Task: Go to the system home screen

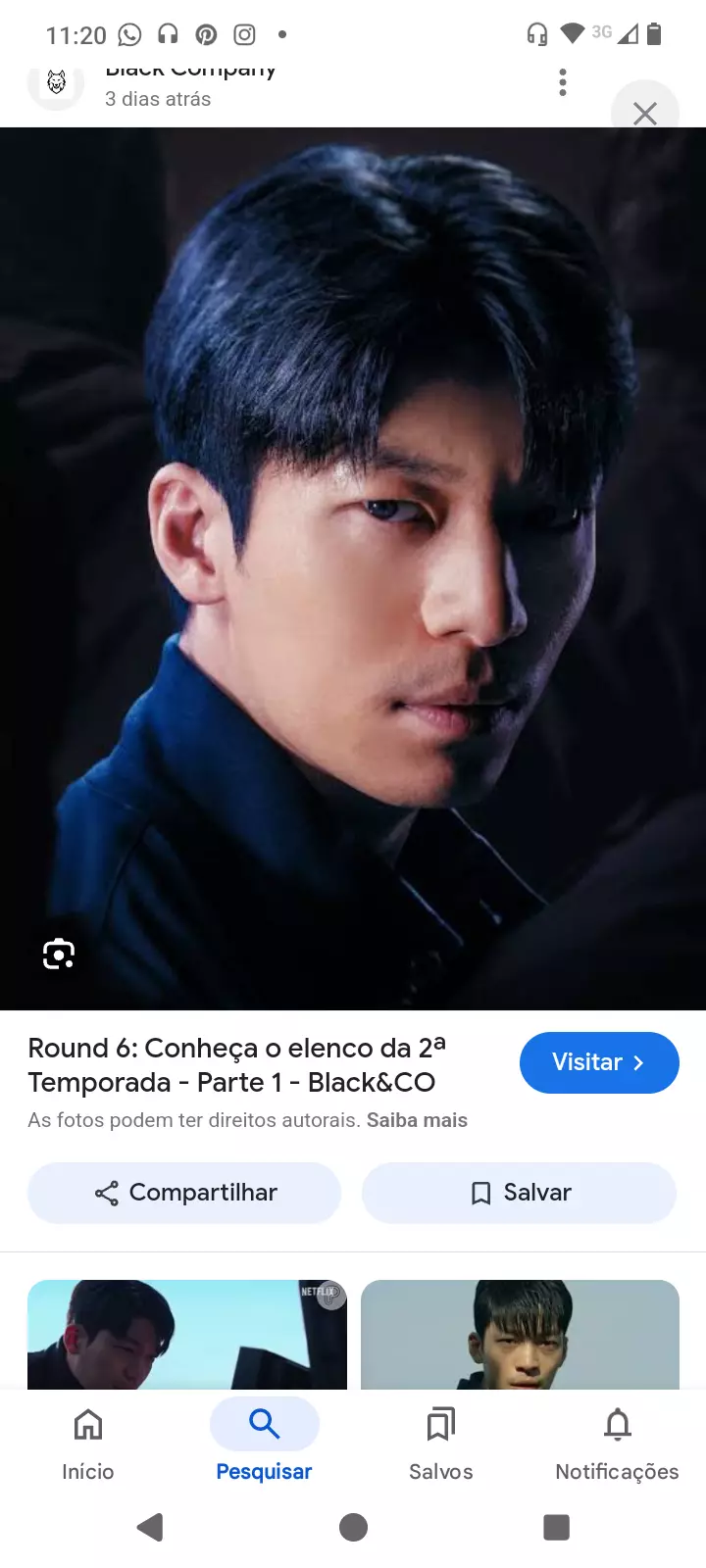Action: [353, 1527]
